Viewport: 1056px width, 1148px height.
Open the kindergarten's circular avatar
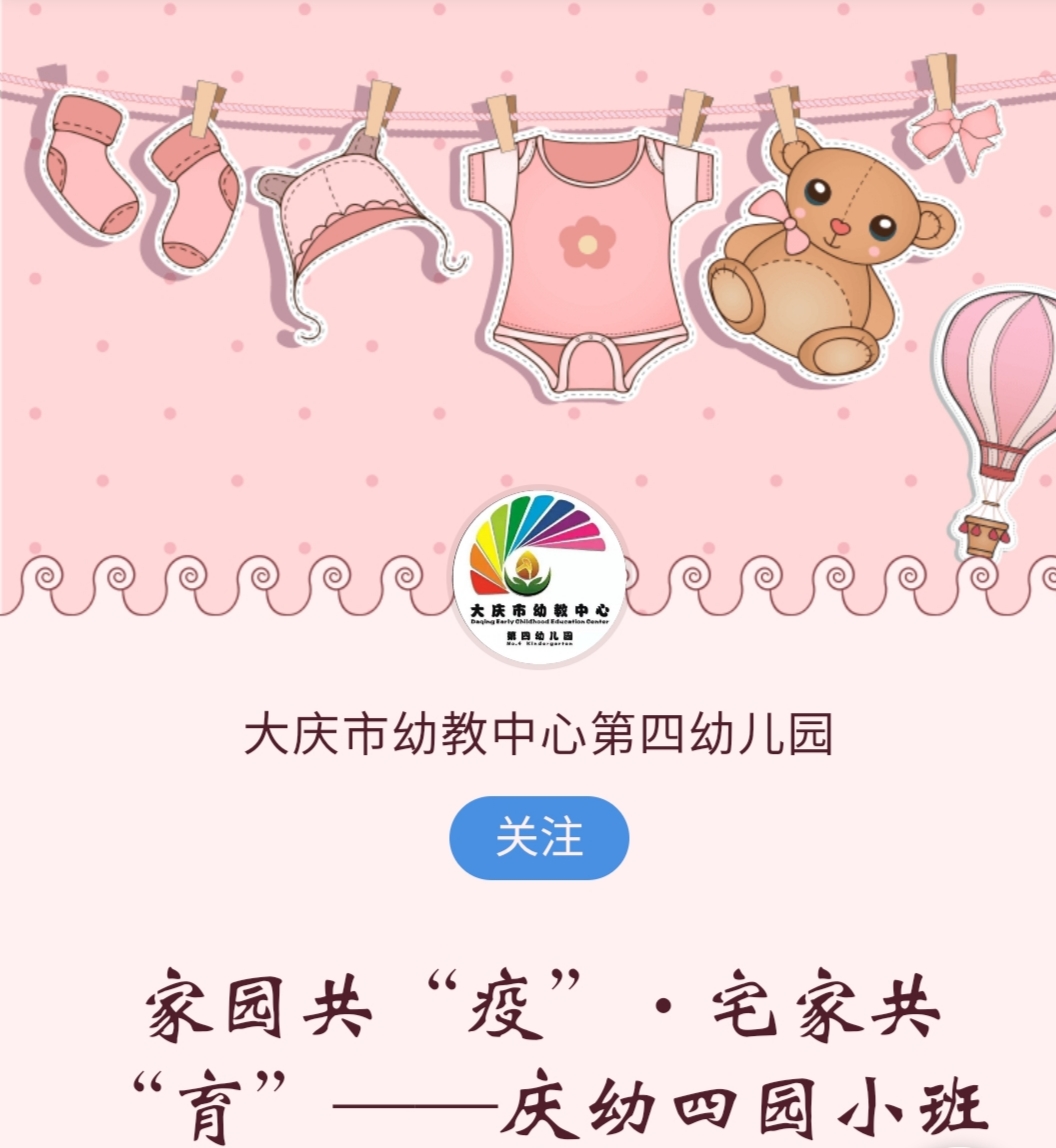click(539, 577)
